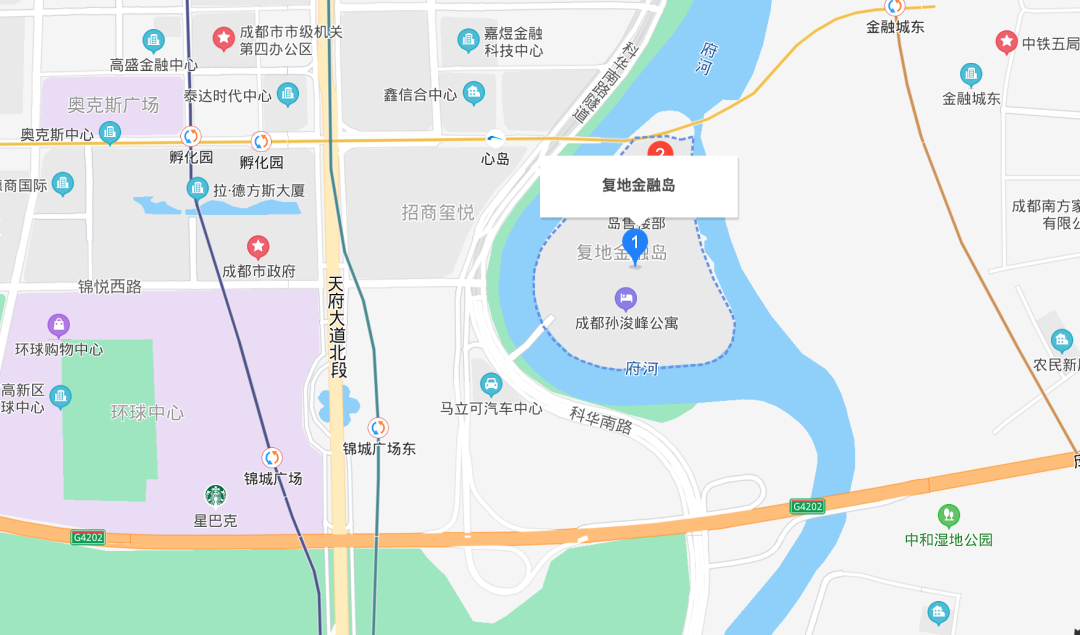Tap the 嘉煜金融科技中心 building pin
The image size is (1080, 635).
[x=468, y=41]
